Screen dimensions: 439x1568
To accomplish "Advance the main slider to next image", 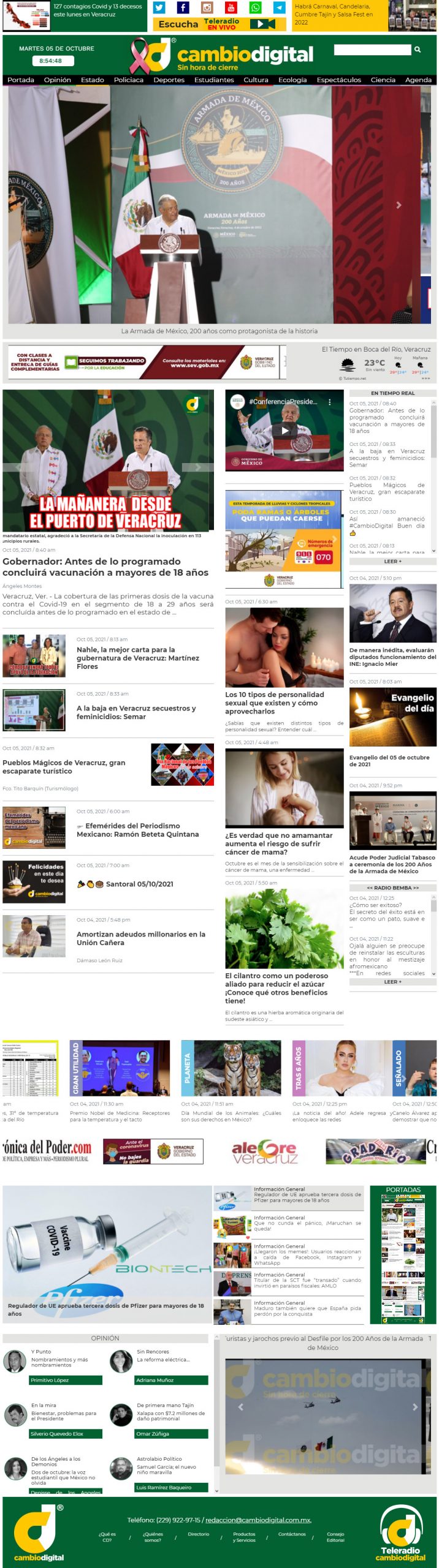I will tap(399, 205).
